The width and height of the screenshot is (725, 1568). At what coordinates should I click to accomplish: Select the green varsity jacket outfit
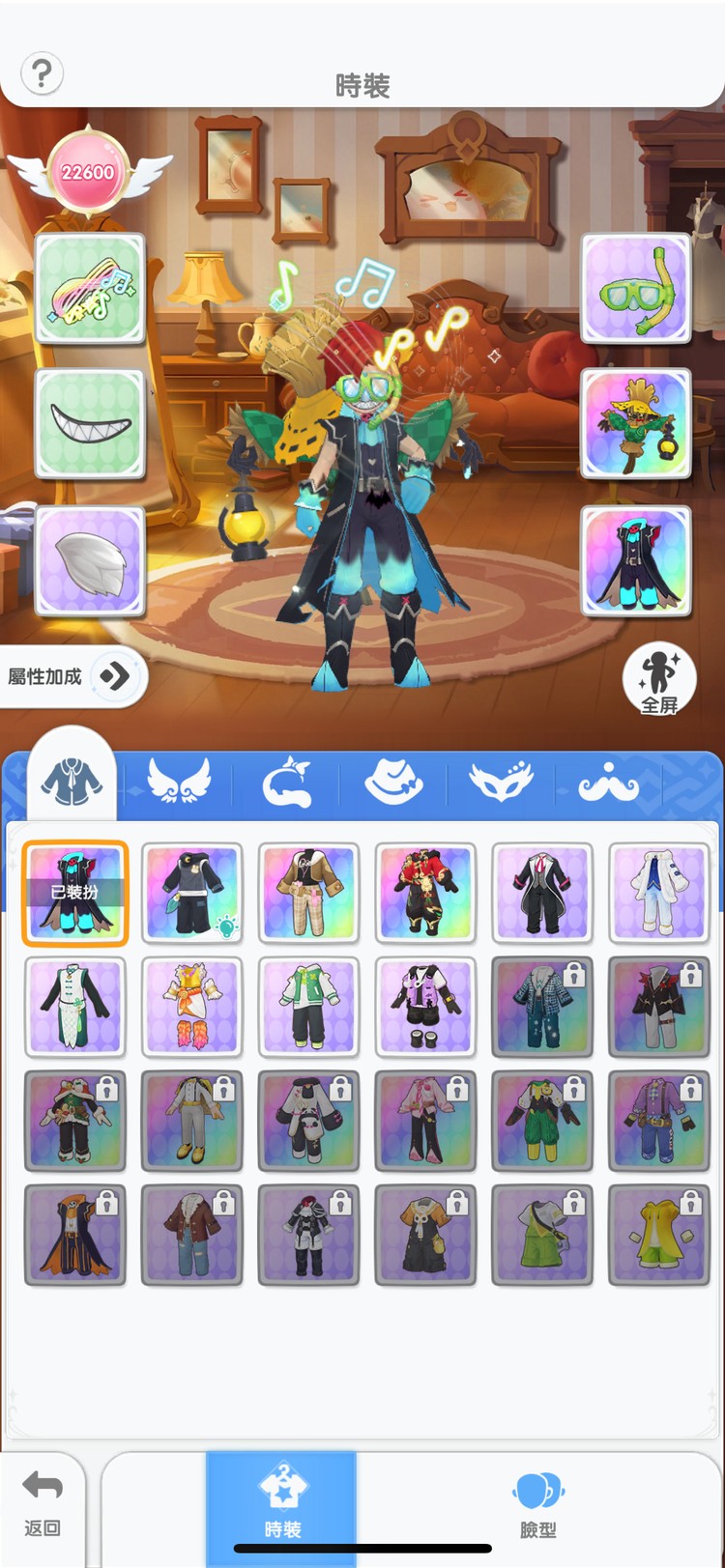(x=308, y=1007)
